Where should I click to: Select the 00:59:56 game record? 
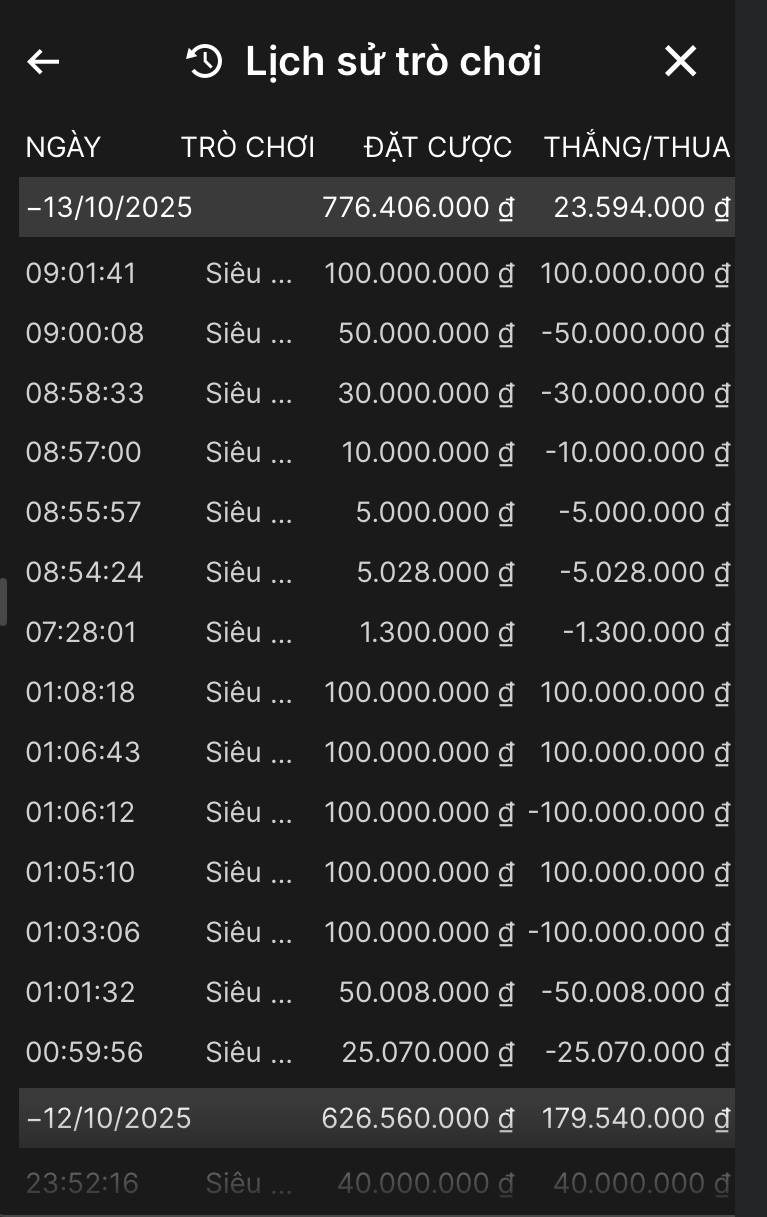376,1052
